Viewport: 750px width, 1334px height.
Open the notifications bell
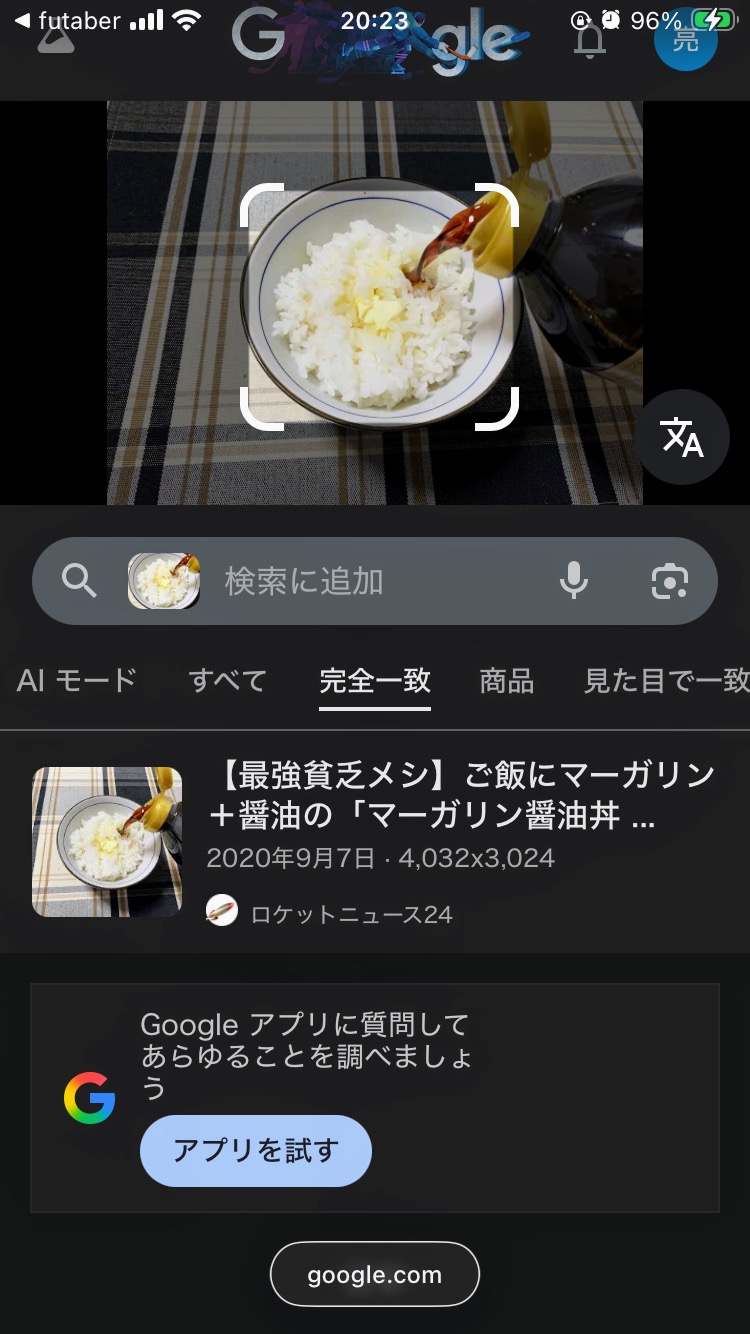590,40
